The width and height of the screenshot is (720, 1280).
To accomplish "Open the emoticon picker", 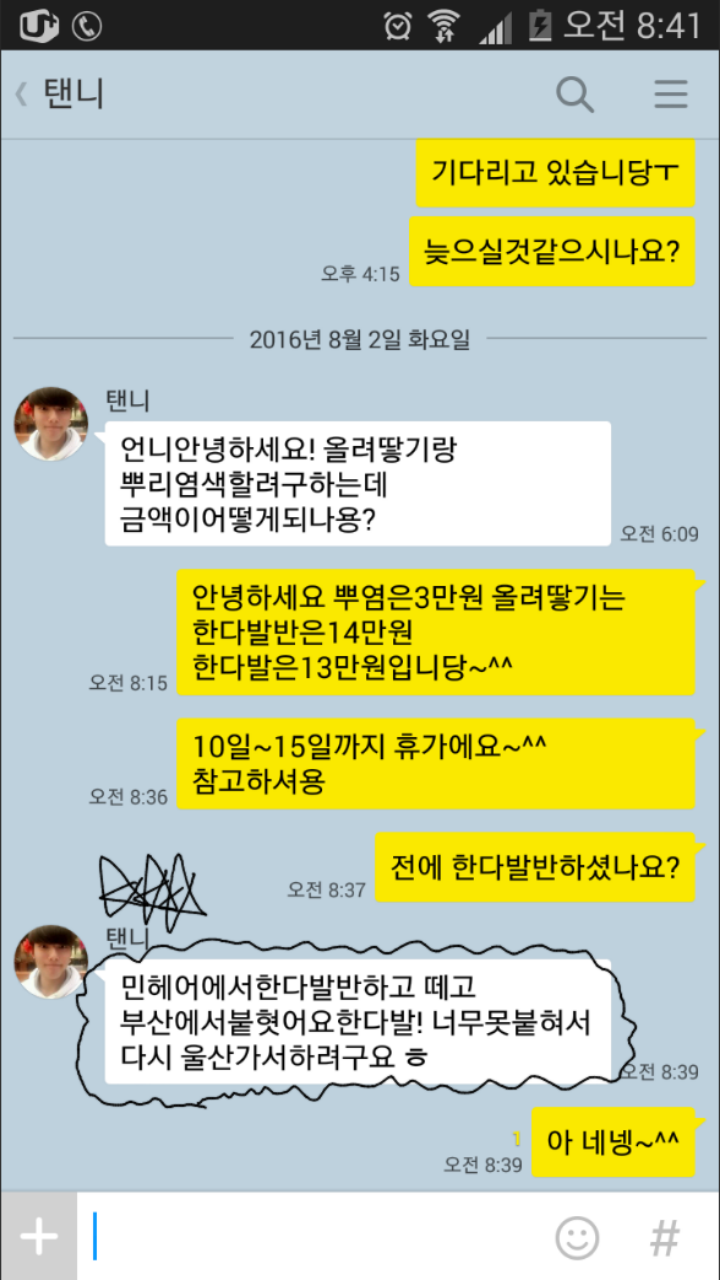I will [577, 1237].
